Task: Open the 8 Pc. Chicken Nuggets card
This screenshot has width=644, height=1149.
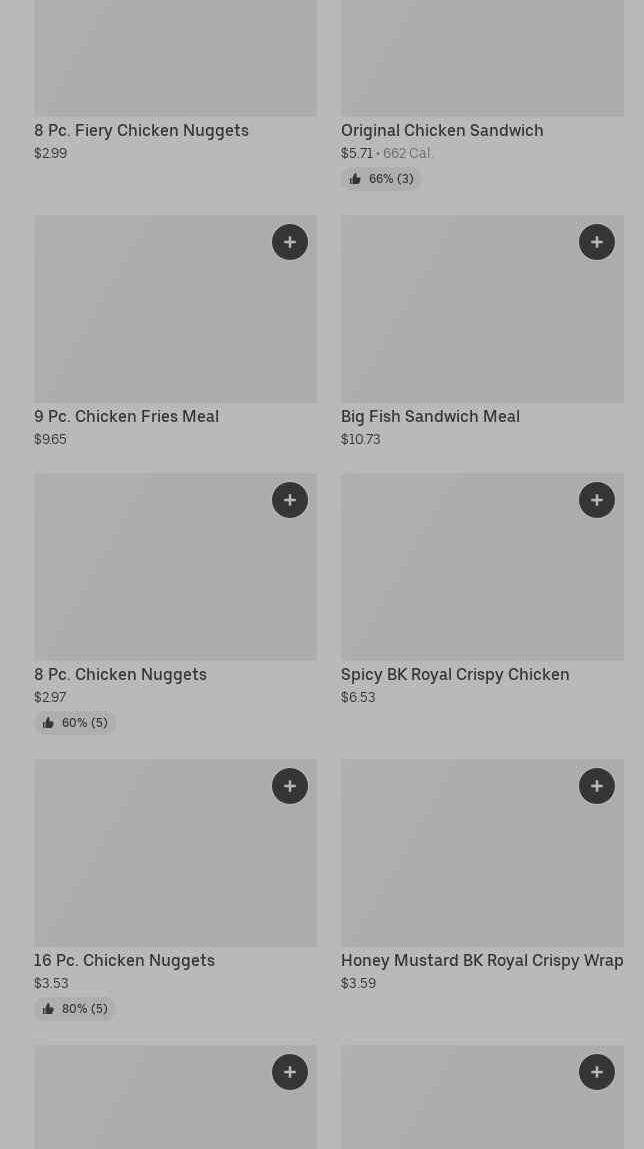Action: pos(120,674)
